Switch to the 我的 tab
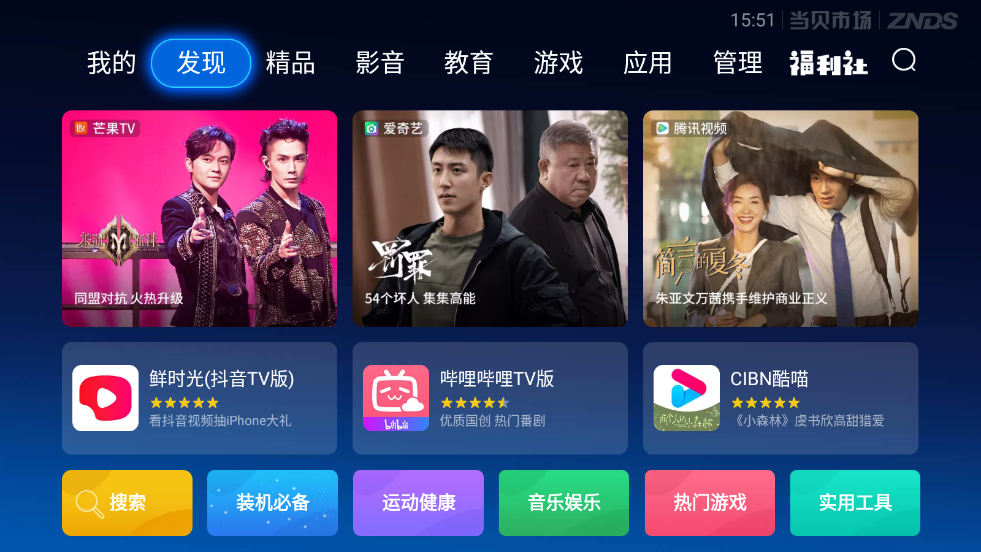 tap(111, 63)
